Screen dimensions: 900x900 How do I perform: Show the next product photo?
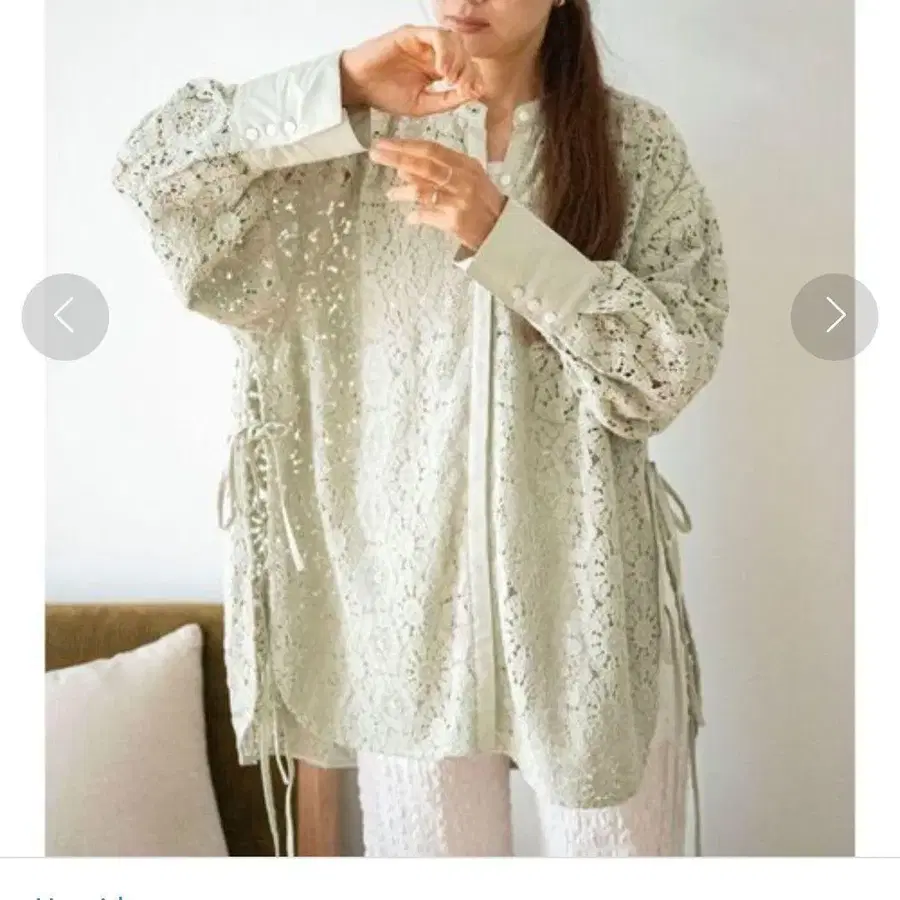click(x=834, y=317)
